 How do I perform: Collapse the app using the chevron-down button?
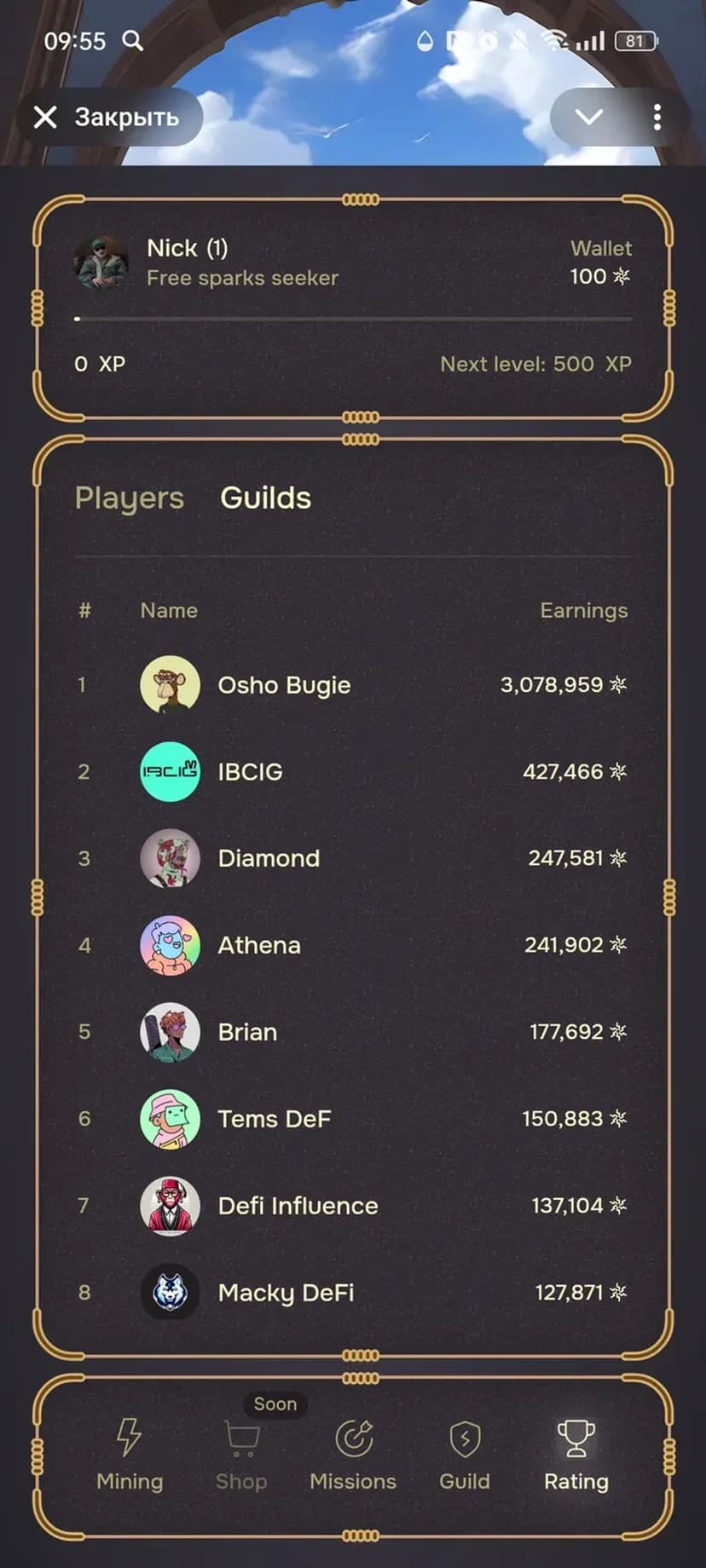coord(589,117)
